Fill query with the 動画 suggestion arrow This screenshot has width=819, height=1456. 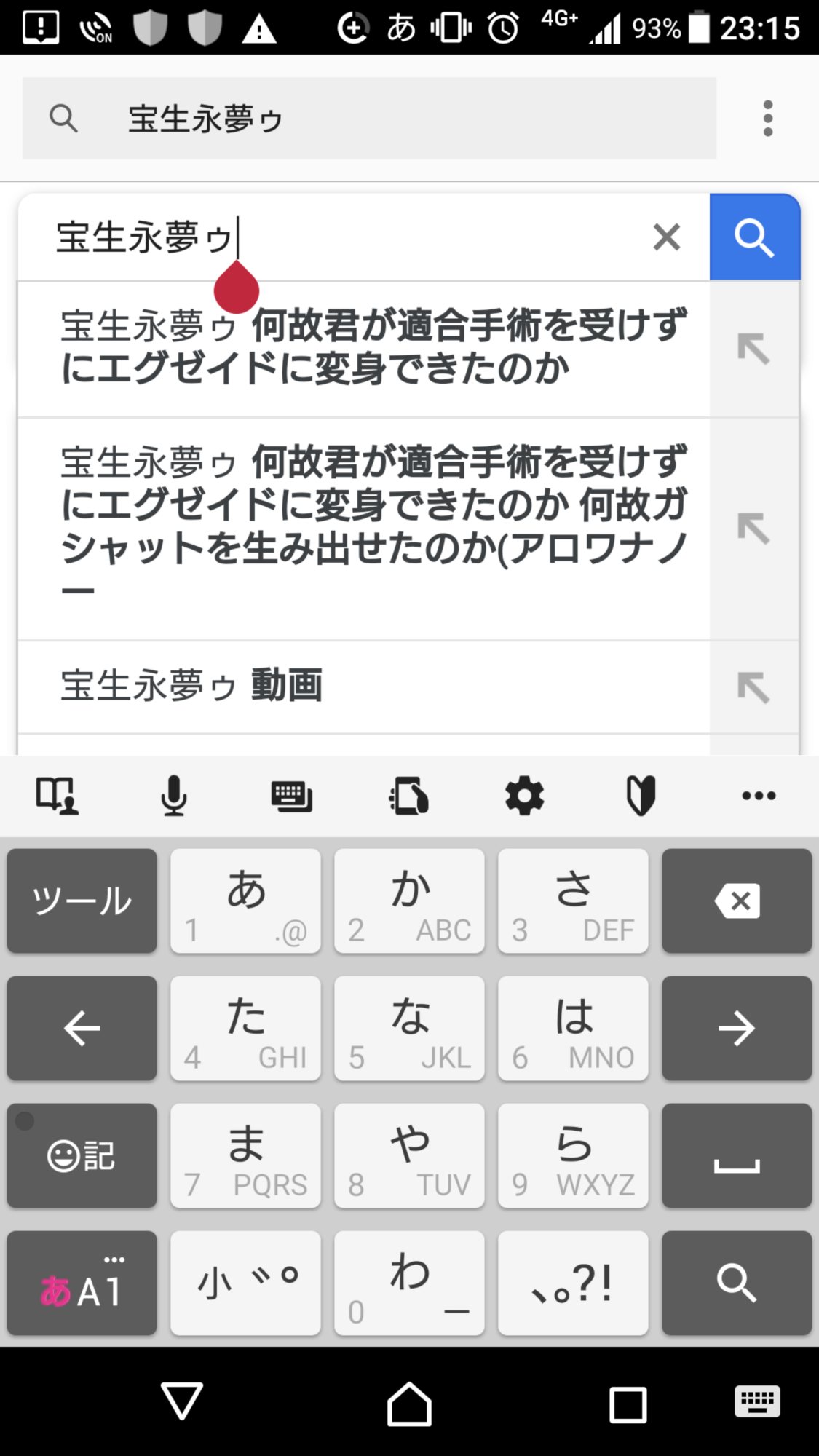753,687
